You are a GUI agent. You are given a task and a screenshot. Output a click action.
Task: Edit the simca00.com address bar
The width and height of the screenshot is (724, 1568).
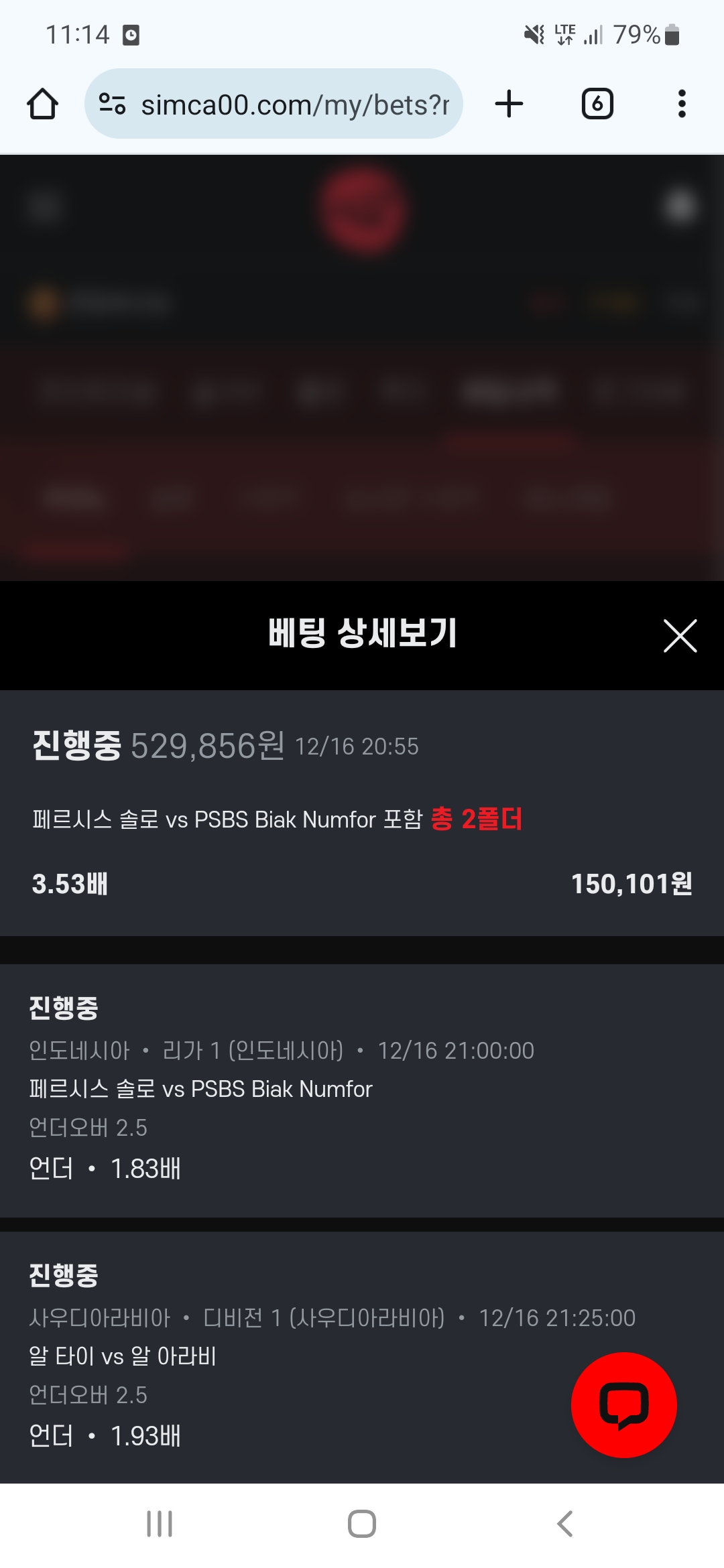tap(294, 105)
